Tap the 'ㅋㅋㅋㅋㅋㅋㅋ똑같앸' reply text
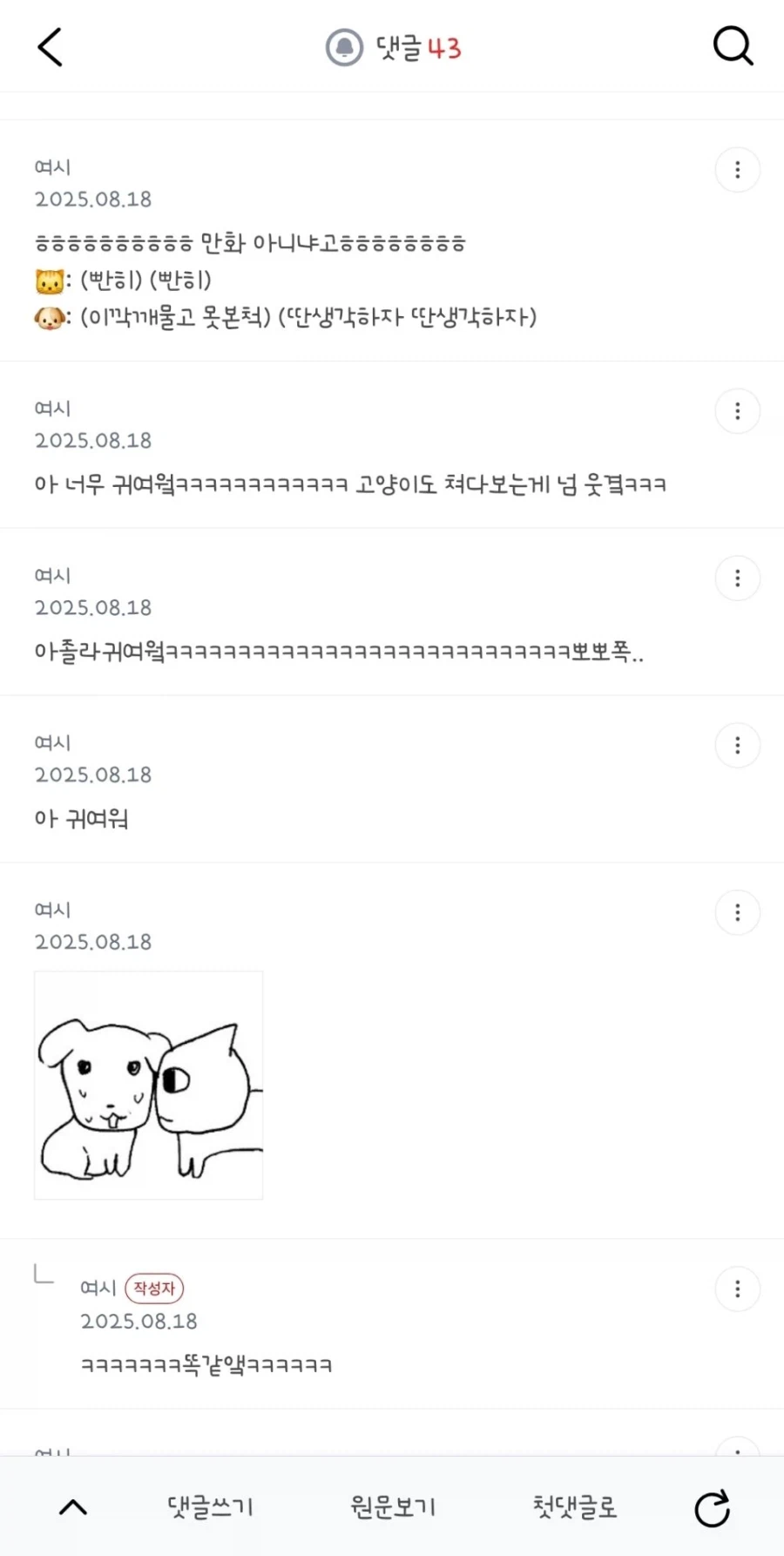This screenshot has width=784, height=1556. coord(206,1365)
